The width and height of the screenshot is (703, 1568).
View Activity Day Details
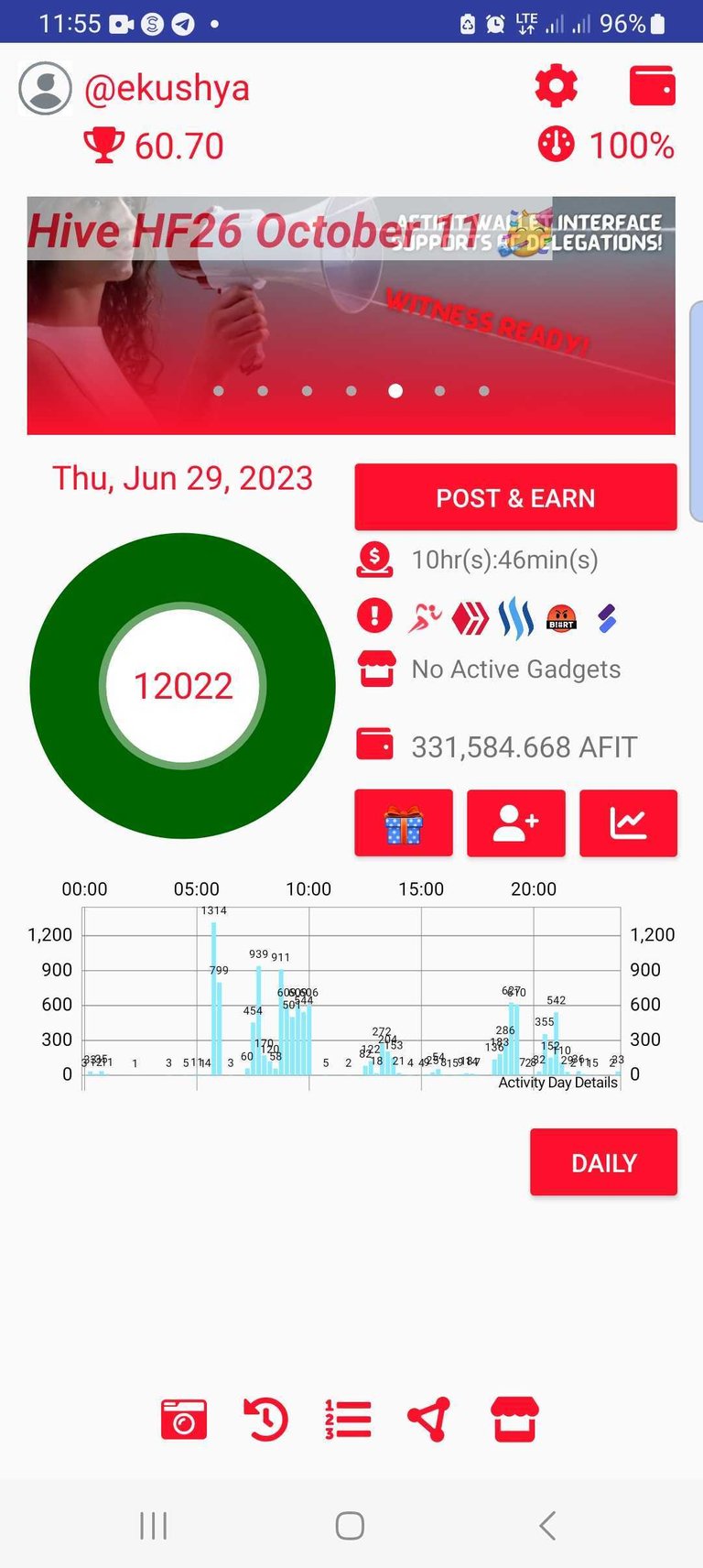click(557, 1083)
